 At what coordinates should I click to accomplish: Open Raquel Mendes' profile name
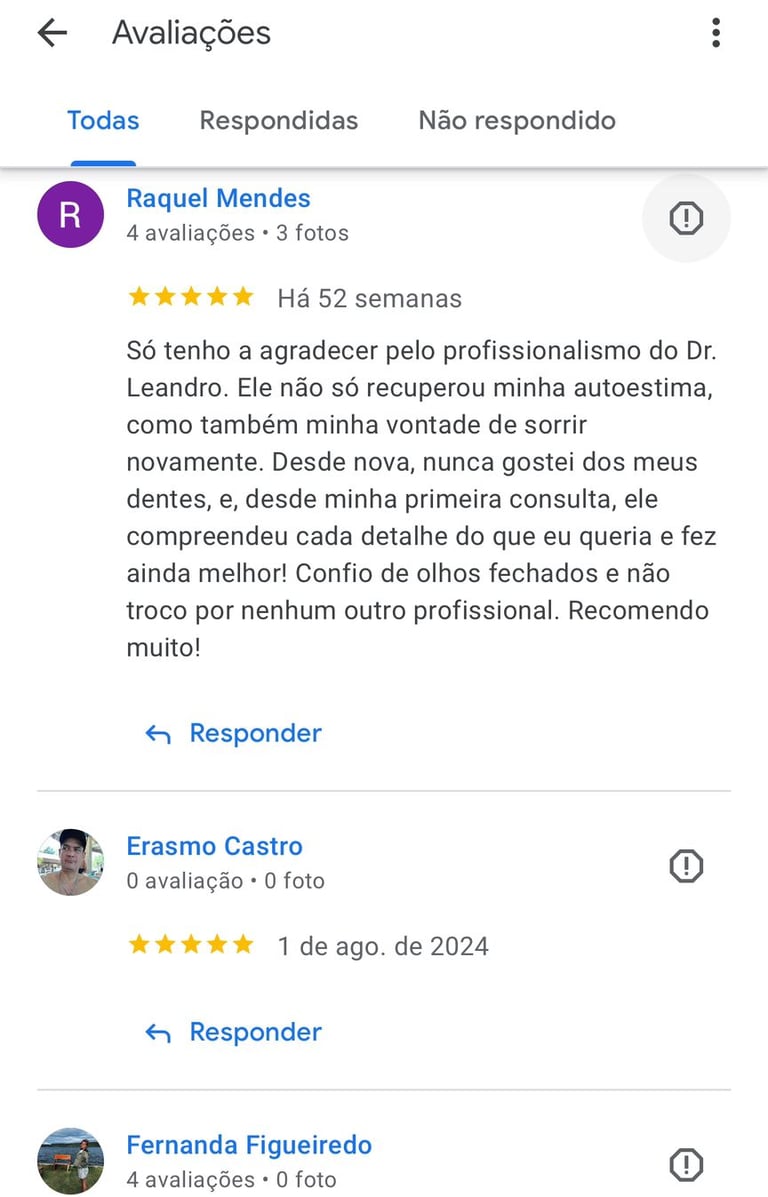[218, 198]
